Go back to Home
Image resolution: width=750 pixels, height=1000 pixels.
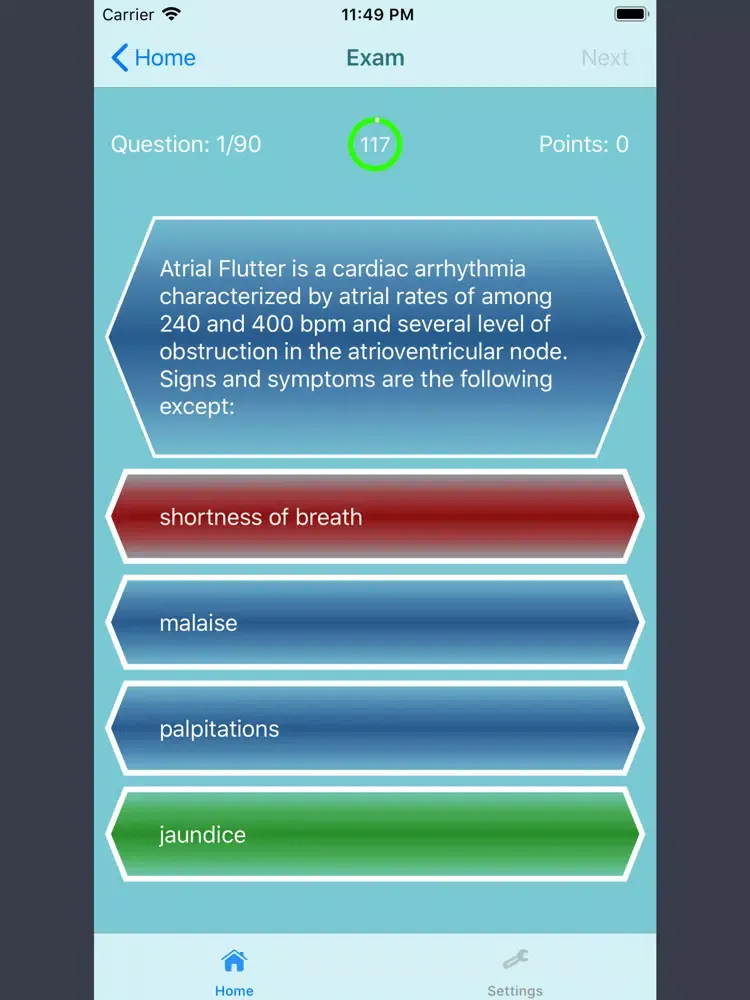click(153, 58)
